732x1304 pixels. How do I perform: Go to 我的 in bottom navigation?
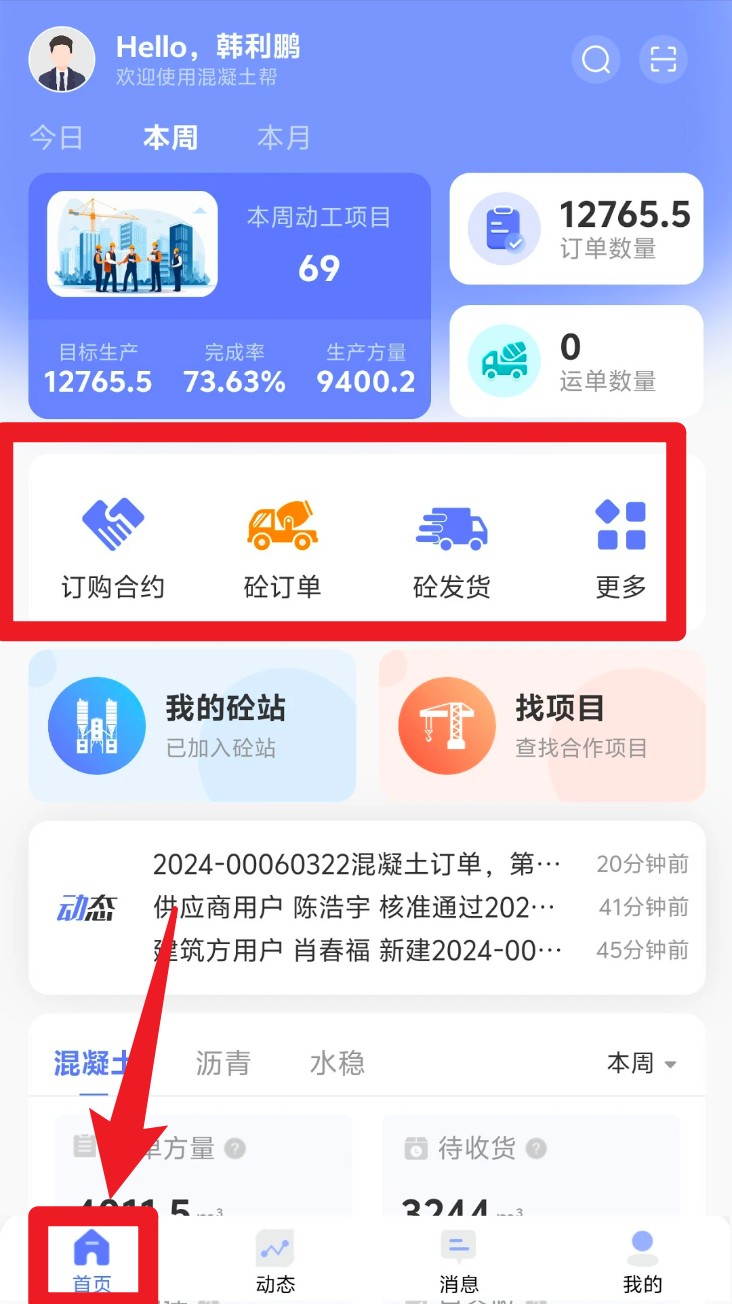(642, 1262)
